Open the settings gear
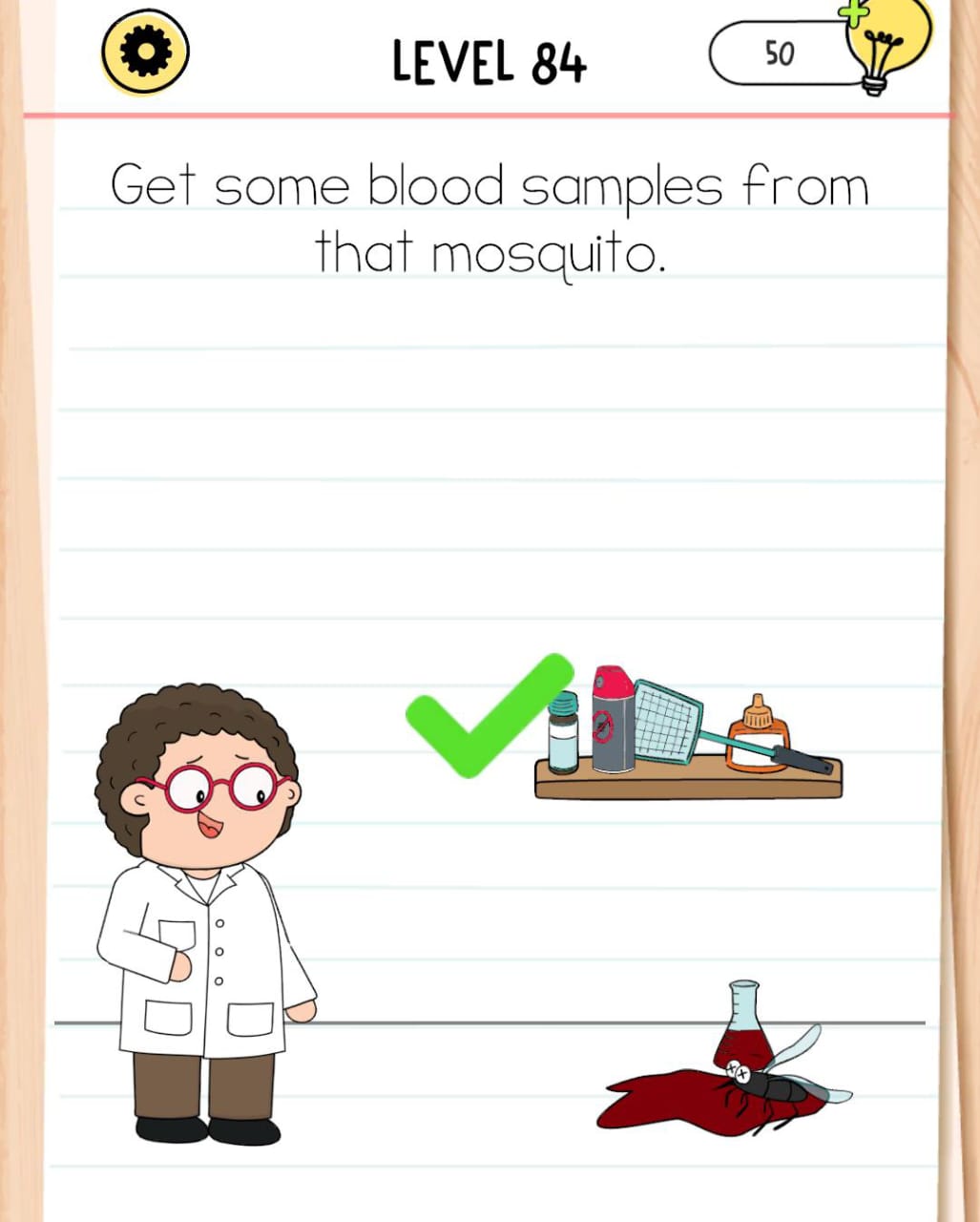980x1222 pixels. coord(146,53)
